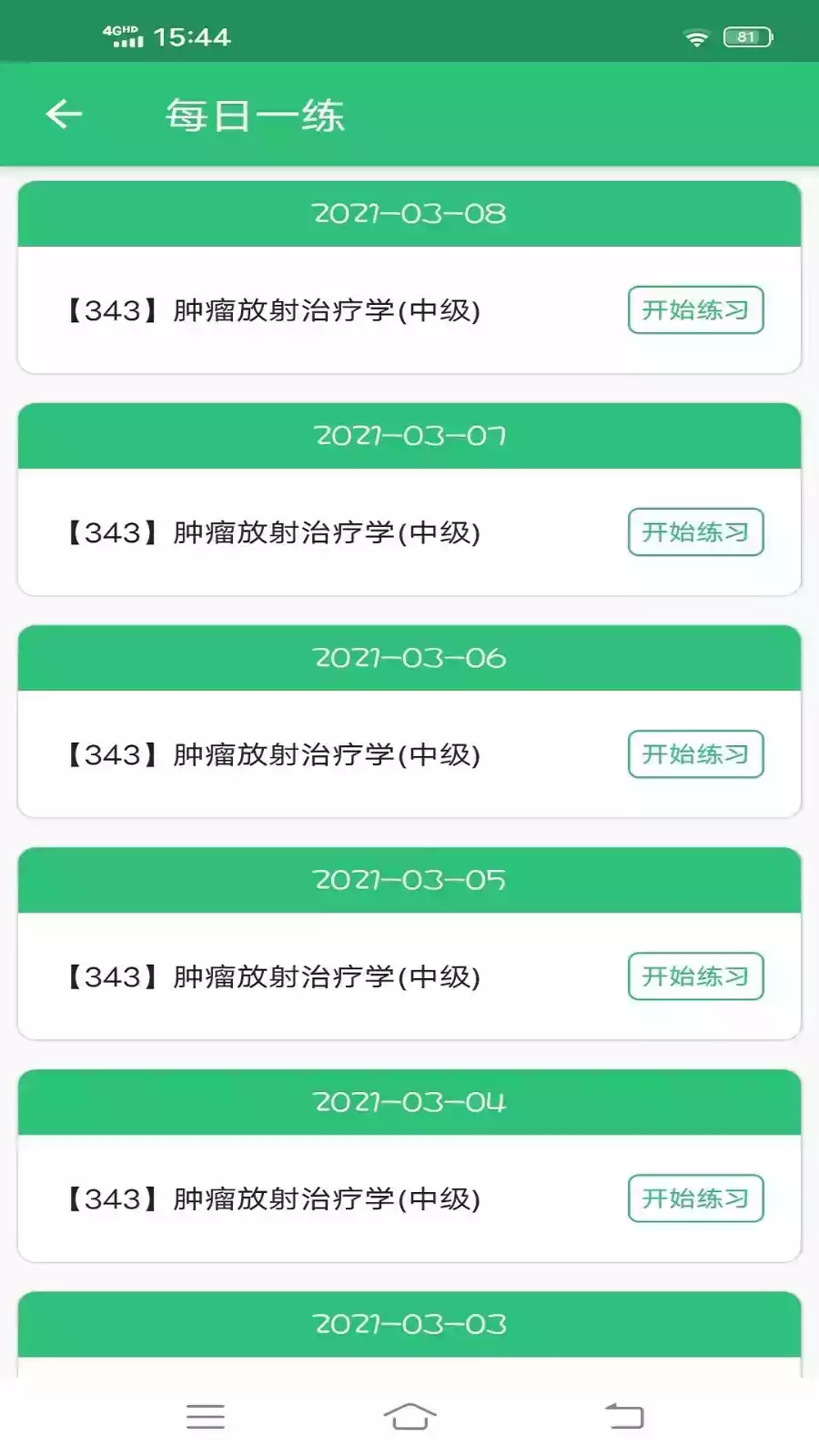Tap the clock showing 15:44
Image resolution: width=819 pixels, height=1456 pixels.
coord(189,35)
